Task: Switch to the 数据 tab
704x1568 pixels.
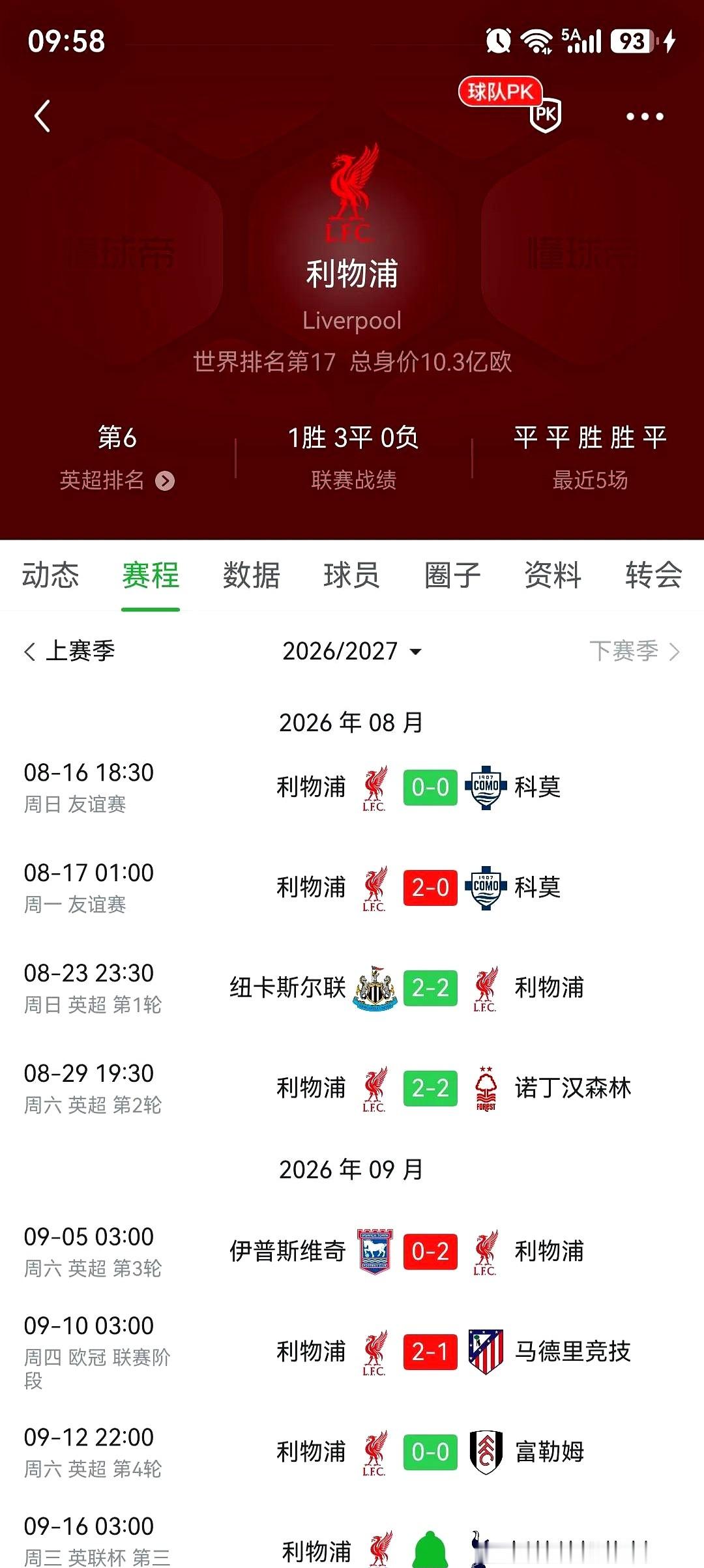Action: click(251, 575)
